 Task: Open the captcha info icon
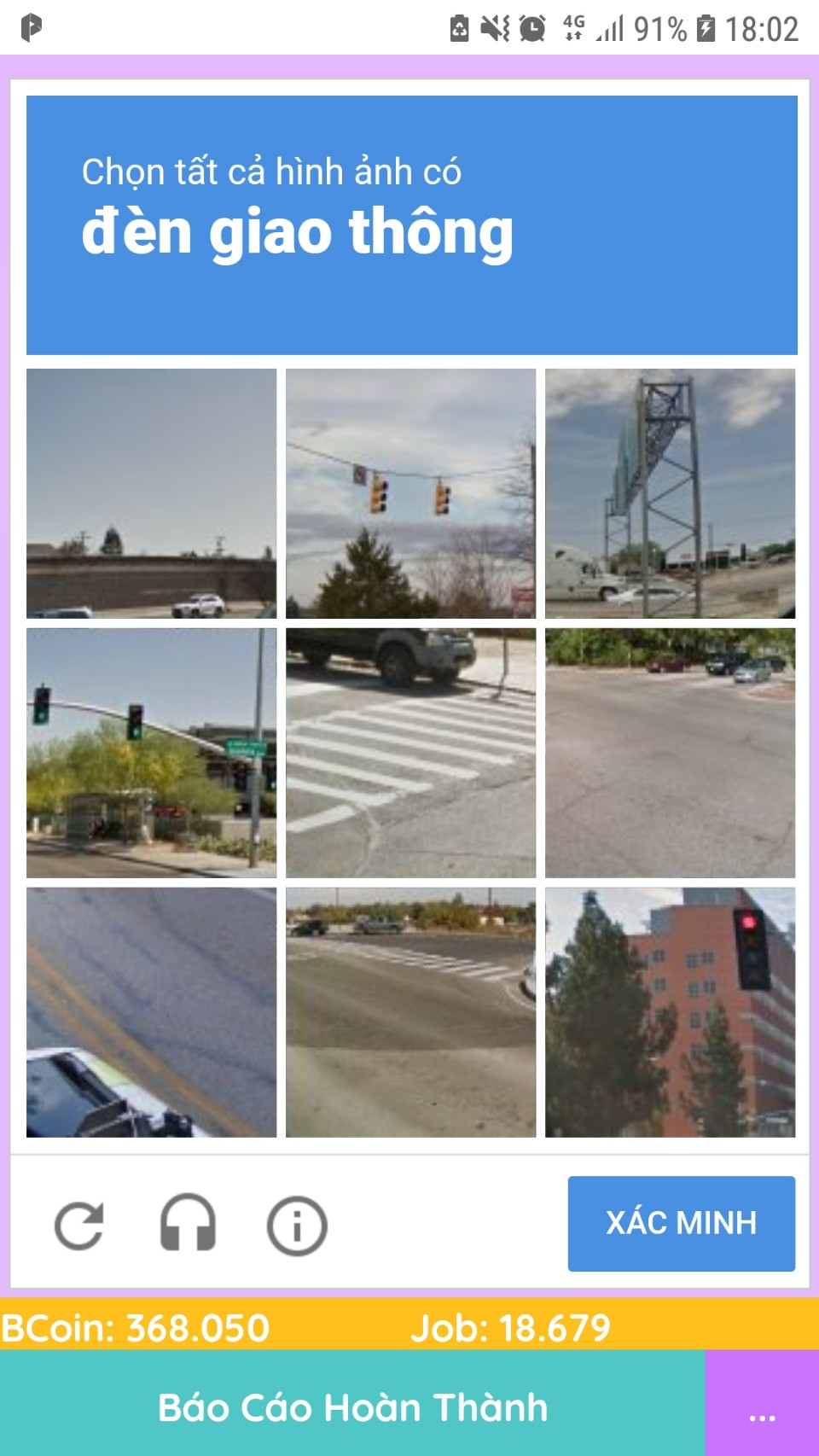[297, 1226]
